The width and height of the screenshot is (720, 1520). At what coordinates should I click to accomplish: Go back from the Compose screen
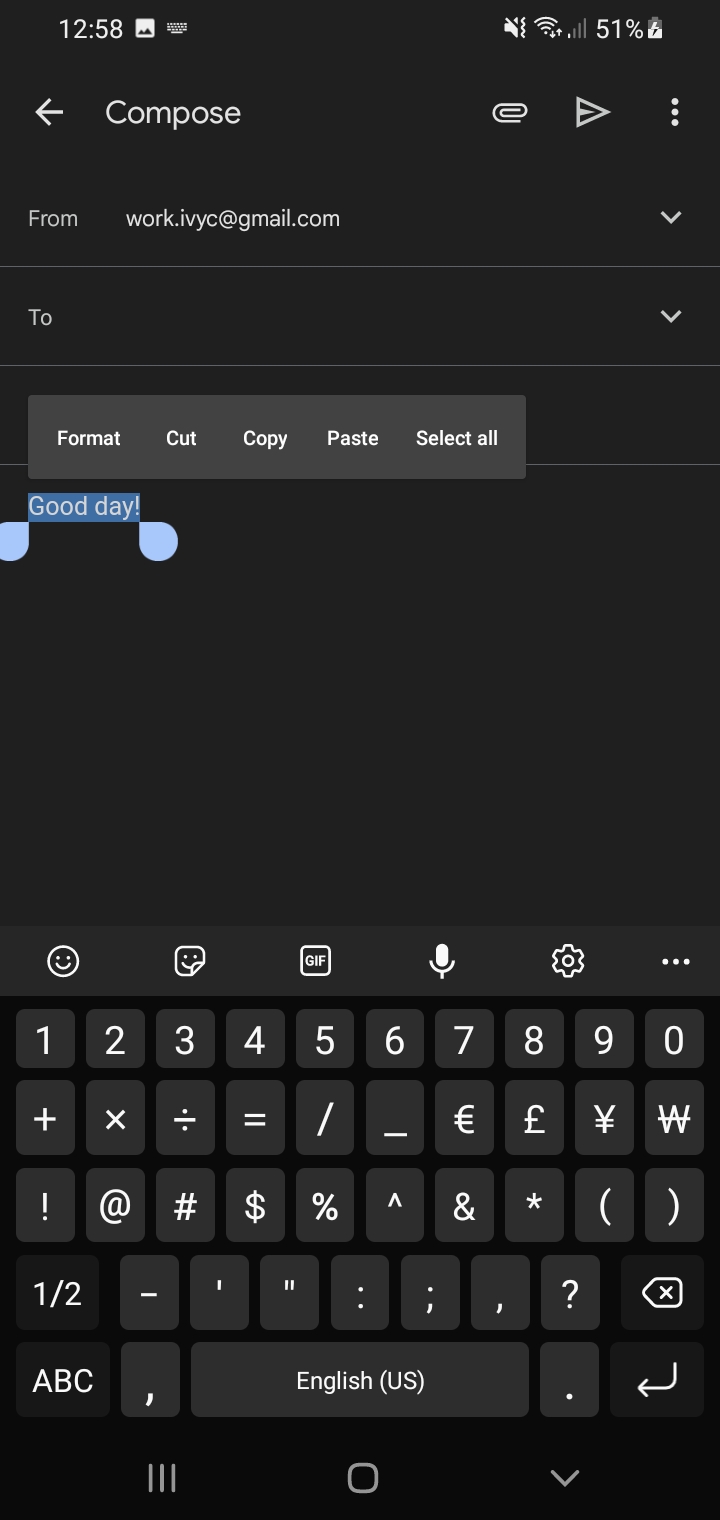49,113
